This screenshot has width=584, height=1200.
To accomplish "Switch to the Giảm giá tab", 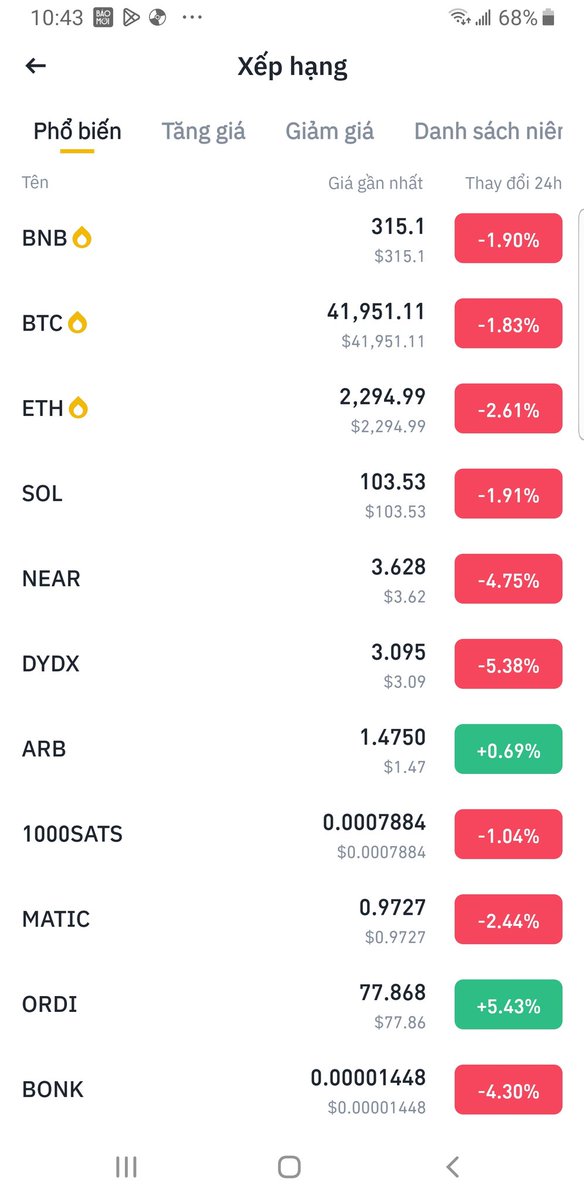I will [x=329, y=131].
